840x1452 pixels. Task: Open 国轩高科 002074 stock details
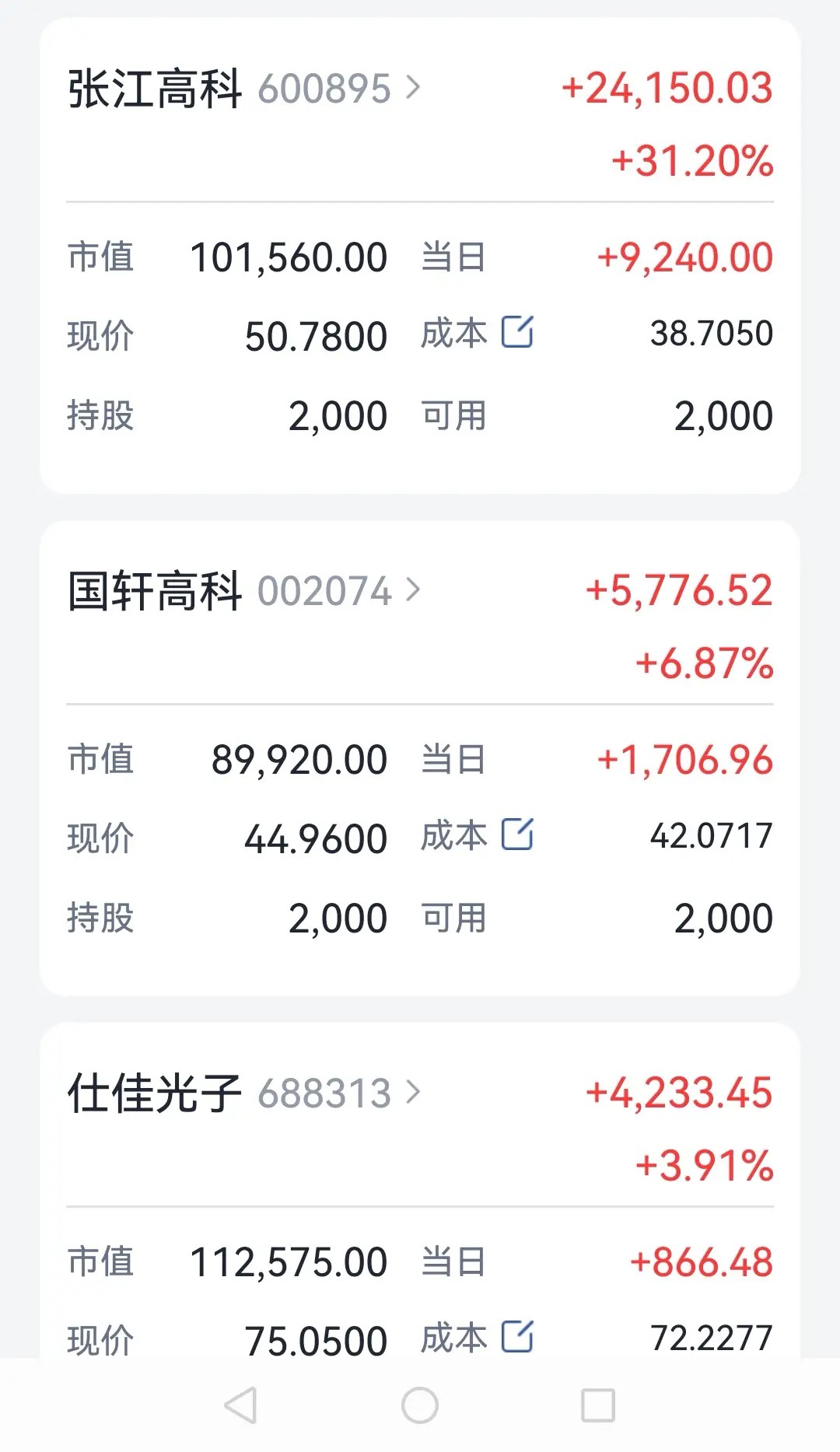point(243,591)
